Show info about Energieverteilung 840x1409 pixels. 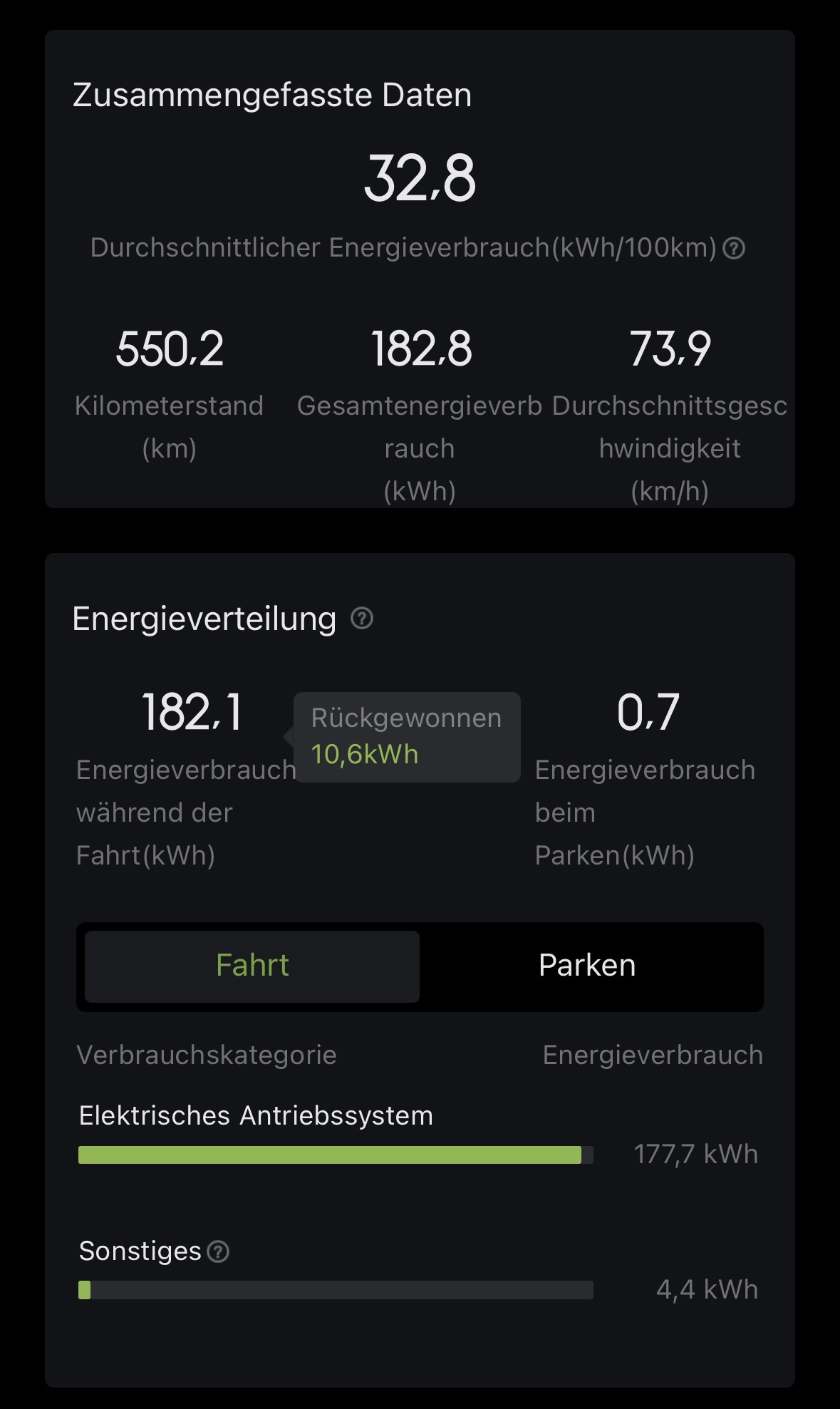coord(362,618)
